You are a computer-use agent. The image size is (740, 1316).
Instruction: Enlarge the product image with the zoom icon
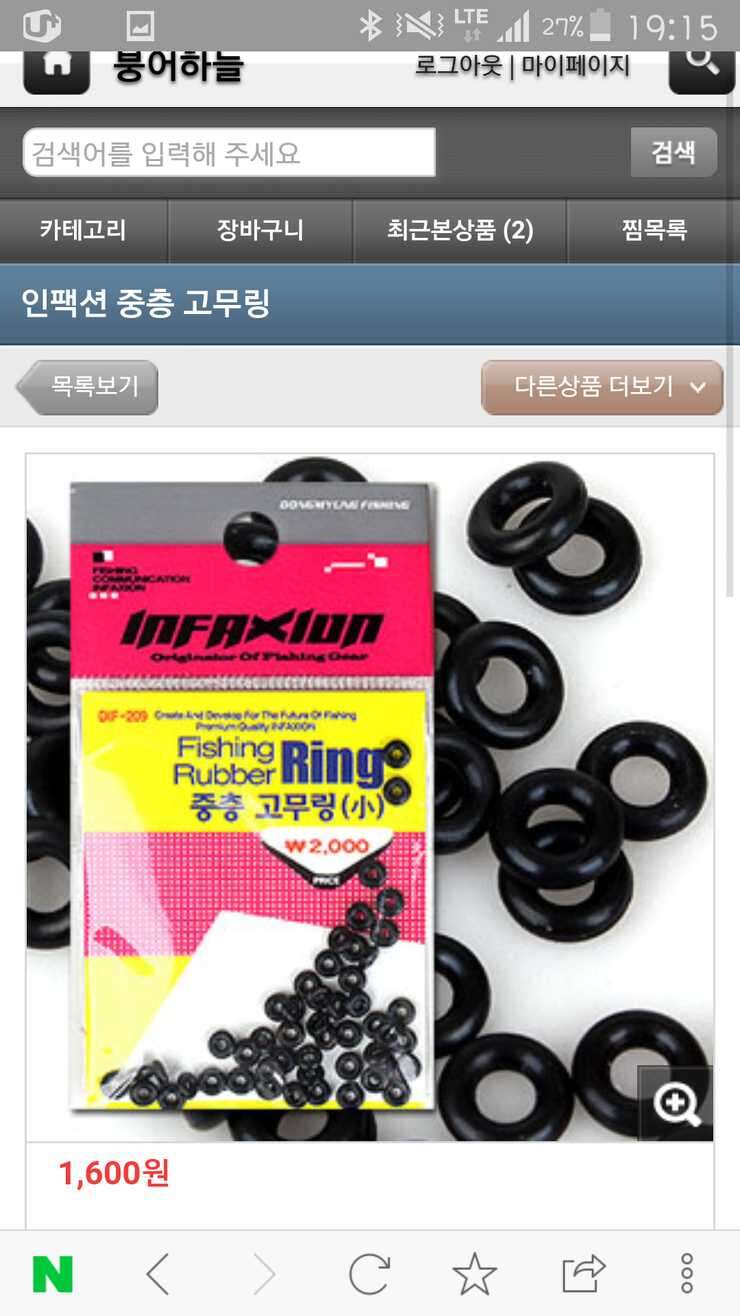click(x=676, y=1103)
